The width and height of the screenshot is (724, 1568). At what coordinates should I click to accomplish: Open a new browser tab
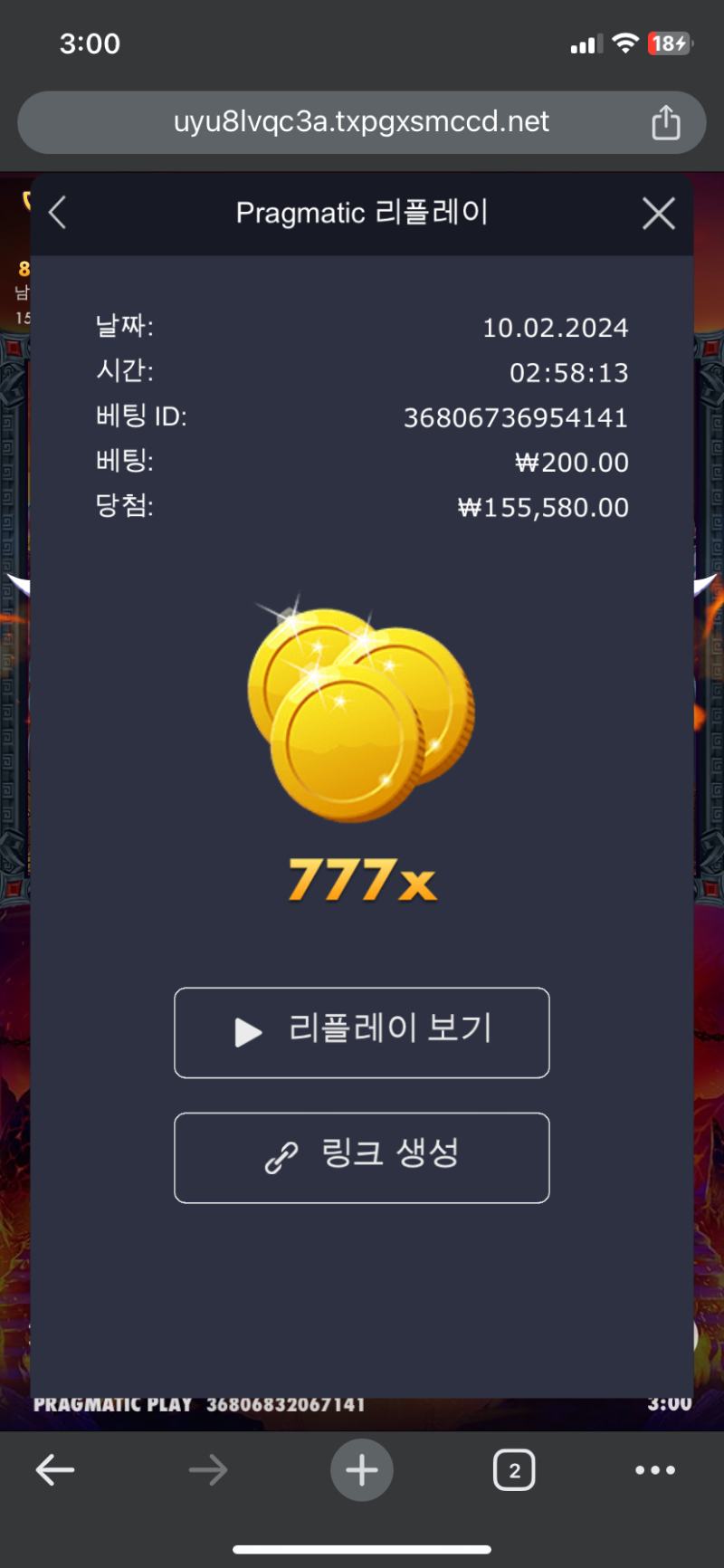click(362, 1469)
